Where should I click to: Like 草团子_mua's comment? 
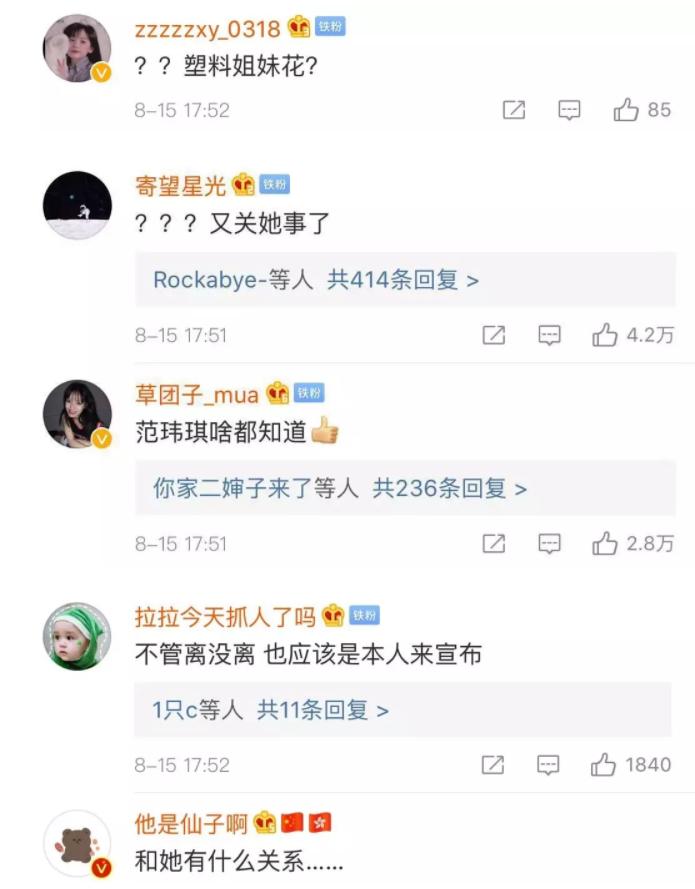coord(605,543)
